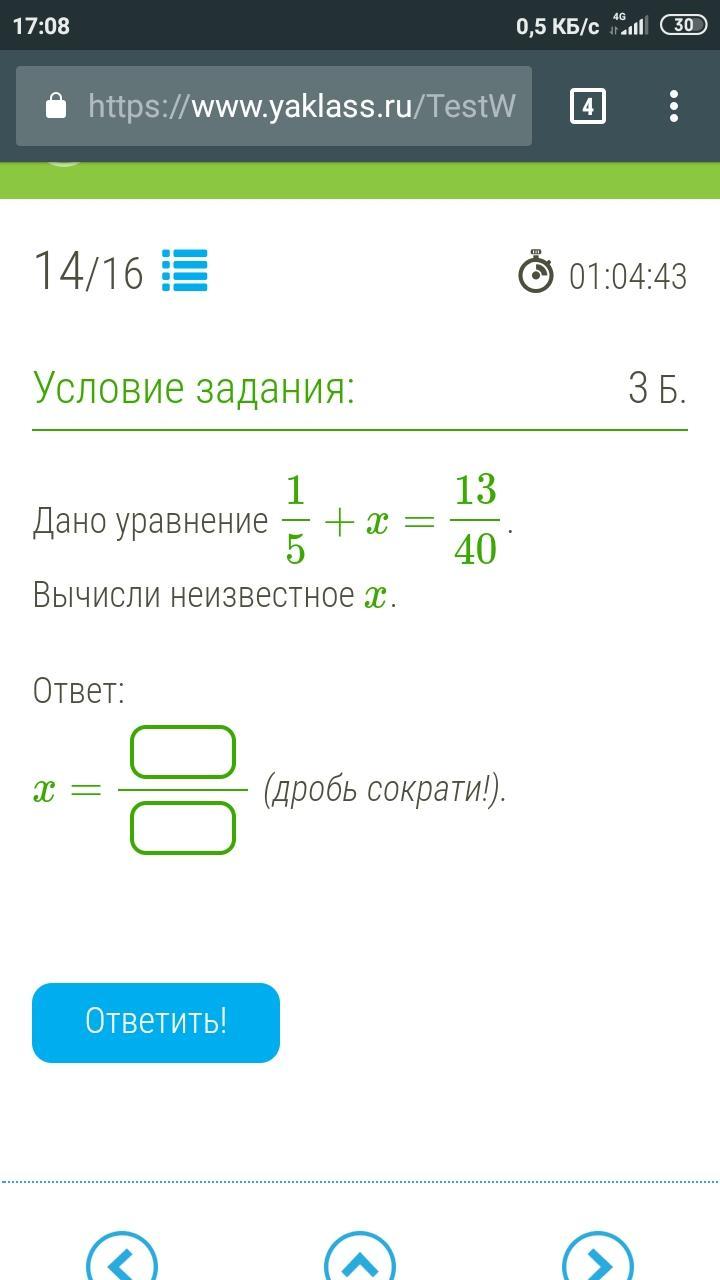Focus the numerator answer field

pyautogui.click(x=183, y=752)
